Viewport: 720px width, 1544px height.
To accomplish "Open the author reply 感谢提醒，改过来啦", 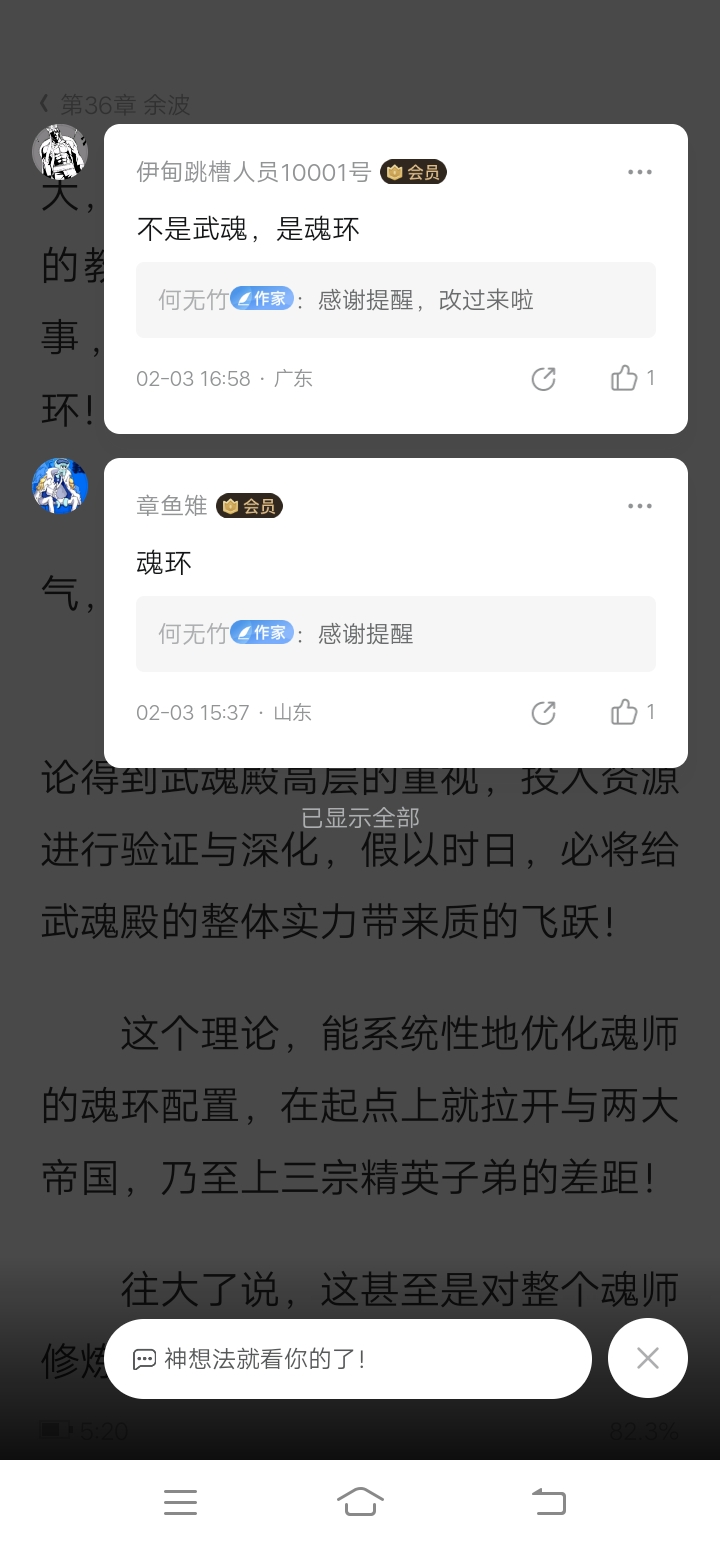I will 396,300.
